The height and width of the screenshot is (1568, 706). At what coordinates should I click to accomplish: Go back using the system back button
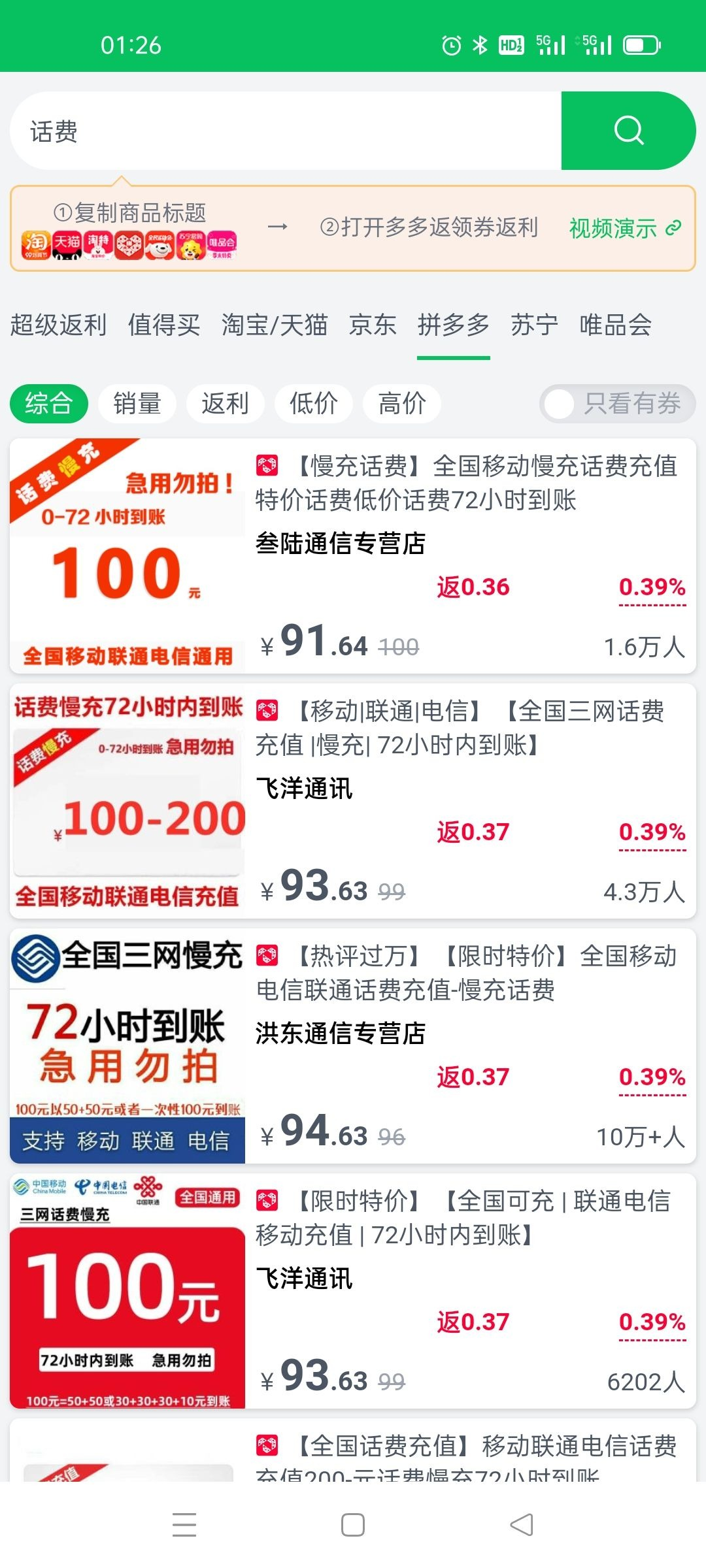tap(522, 1526)
